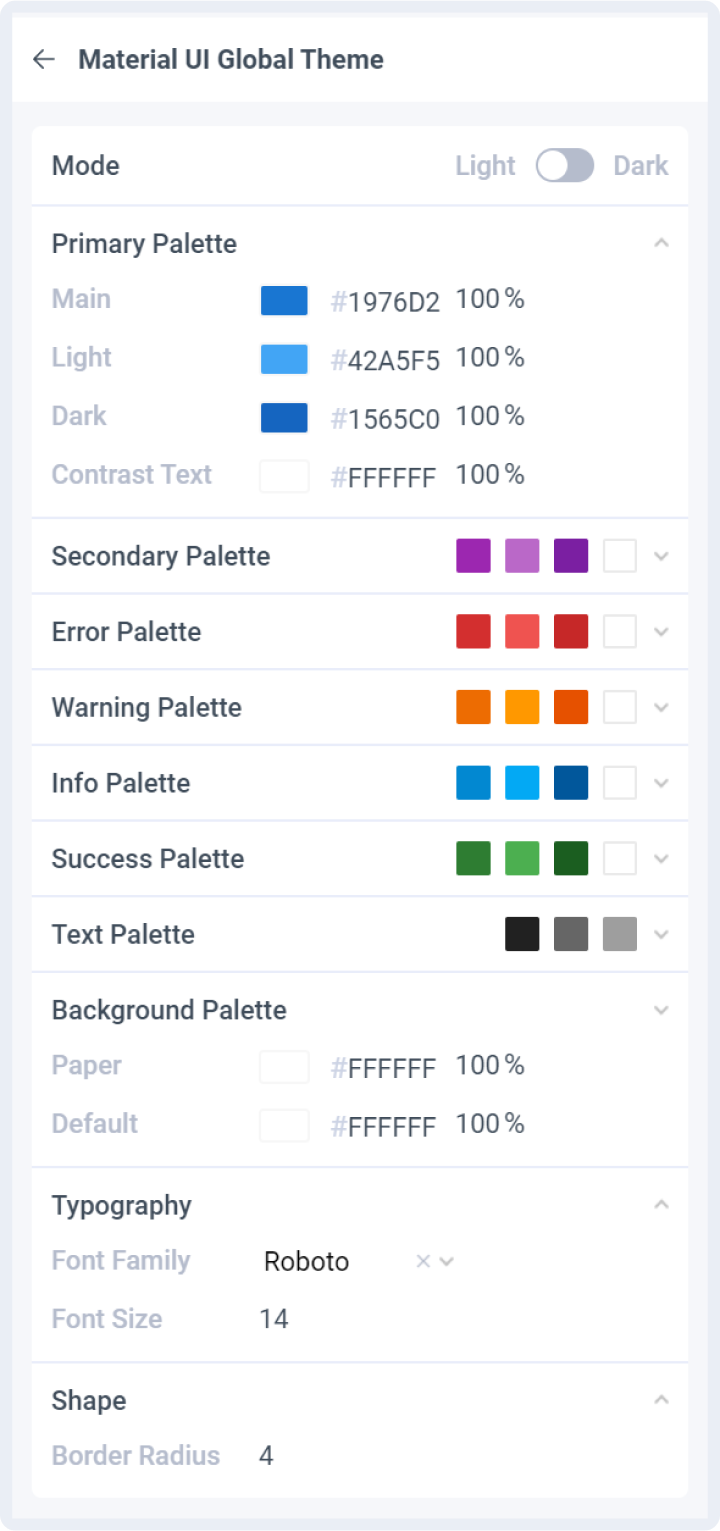Edit the Font Size field showing 14
Screen dimensions: 720x1531
[274, 1319]
